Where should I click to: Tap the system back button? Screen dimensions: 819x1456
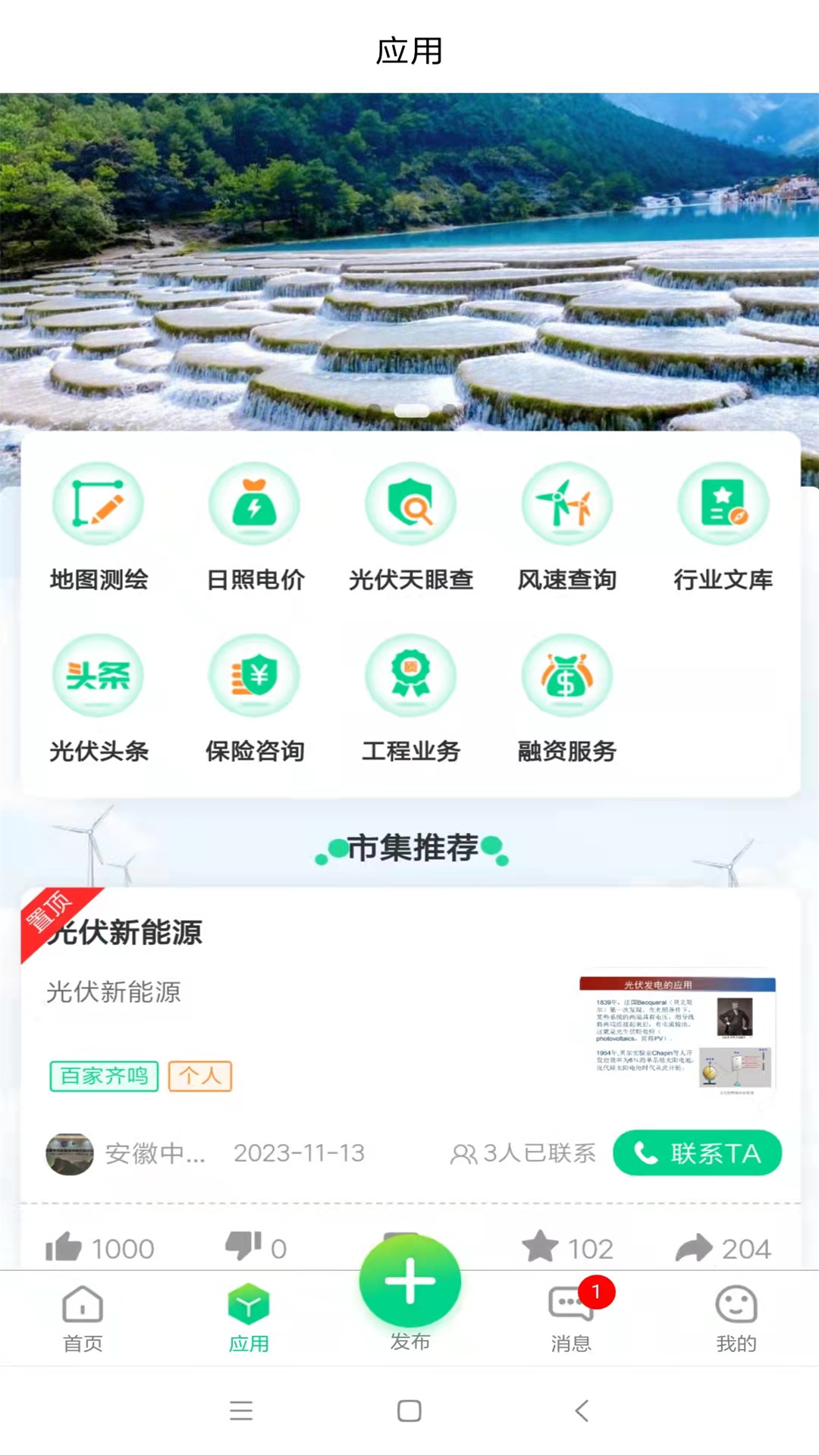point(582,1410)
